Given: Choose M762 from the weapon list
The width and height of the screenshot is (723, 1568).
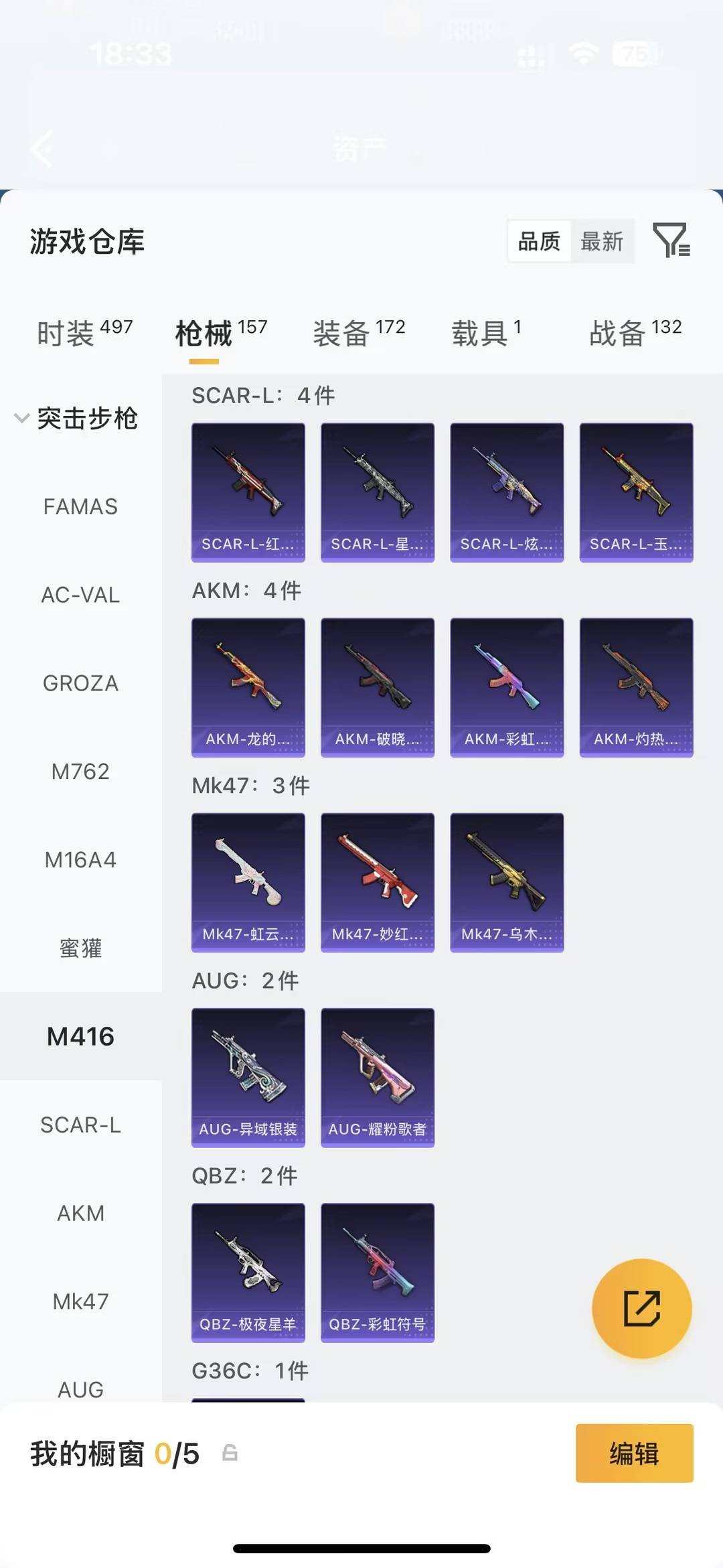Looking at the screenshot, I should click(x=80, y=772).
